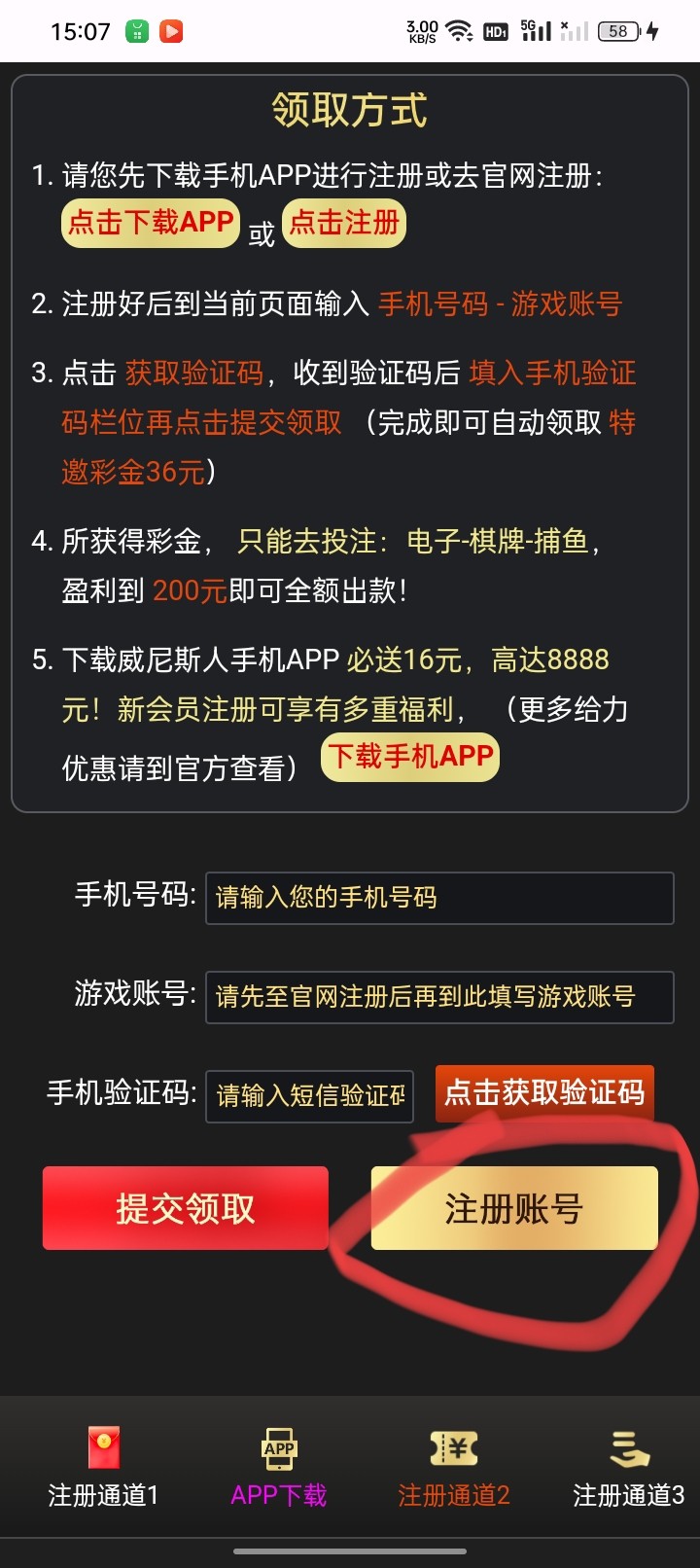Tap the 点击下载APP button
The height and width of the screenshot is (1568, 700).
151,223
